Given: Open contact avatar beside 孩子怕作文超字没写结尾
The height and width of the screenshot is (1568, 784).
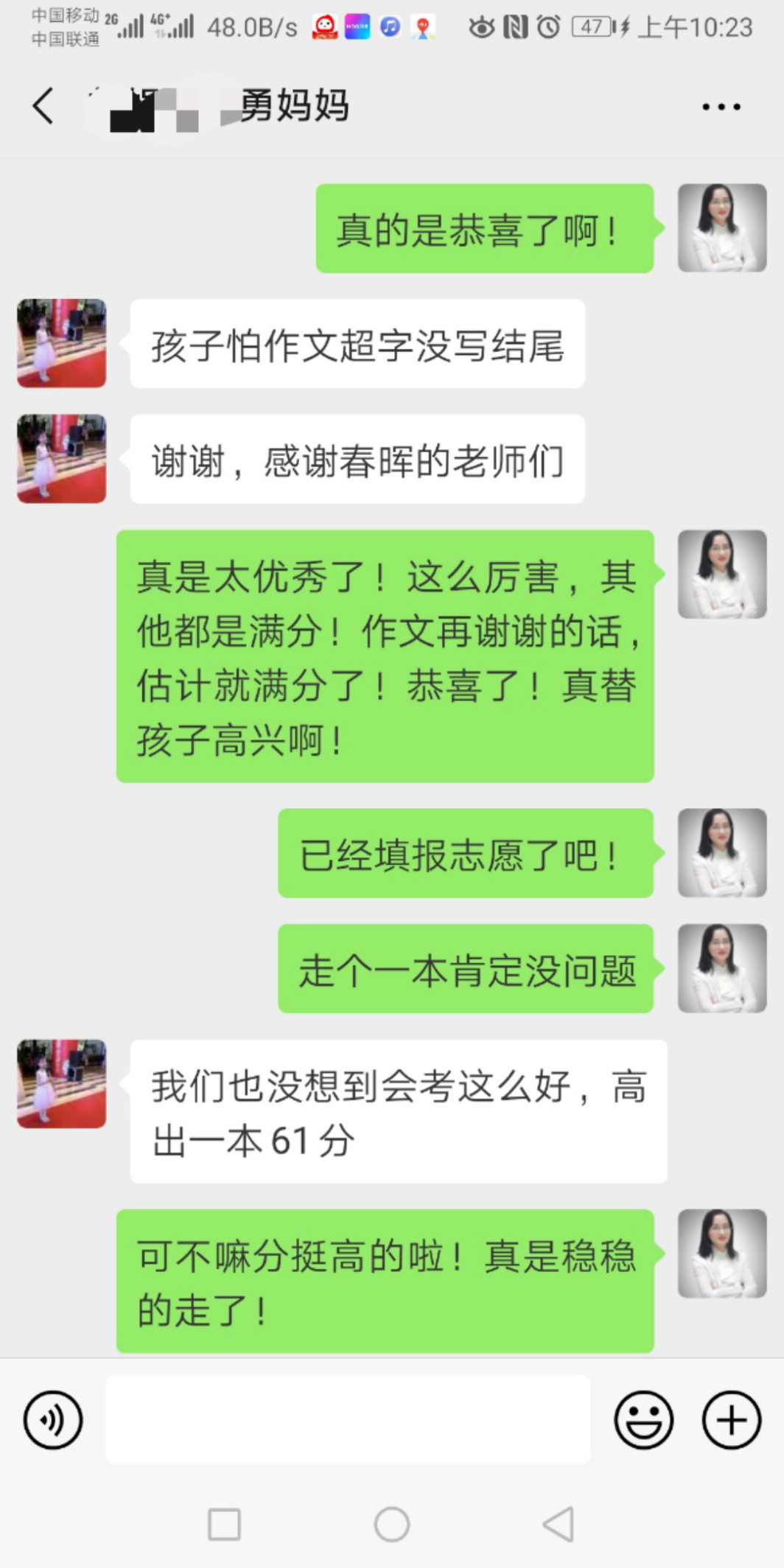Looking at the screenshot, I should (x=62, y=343).
